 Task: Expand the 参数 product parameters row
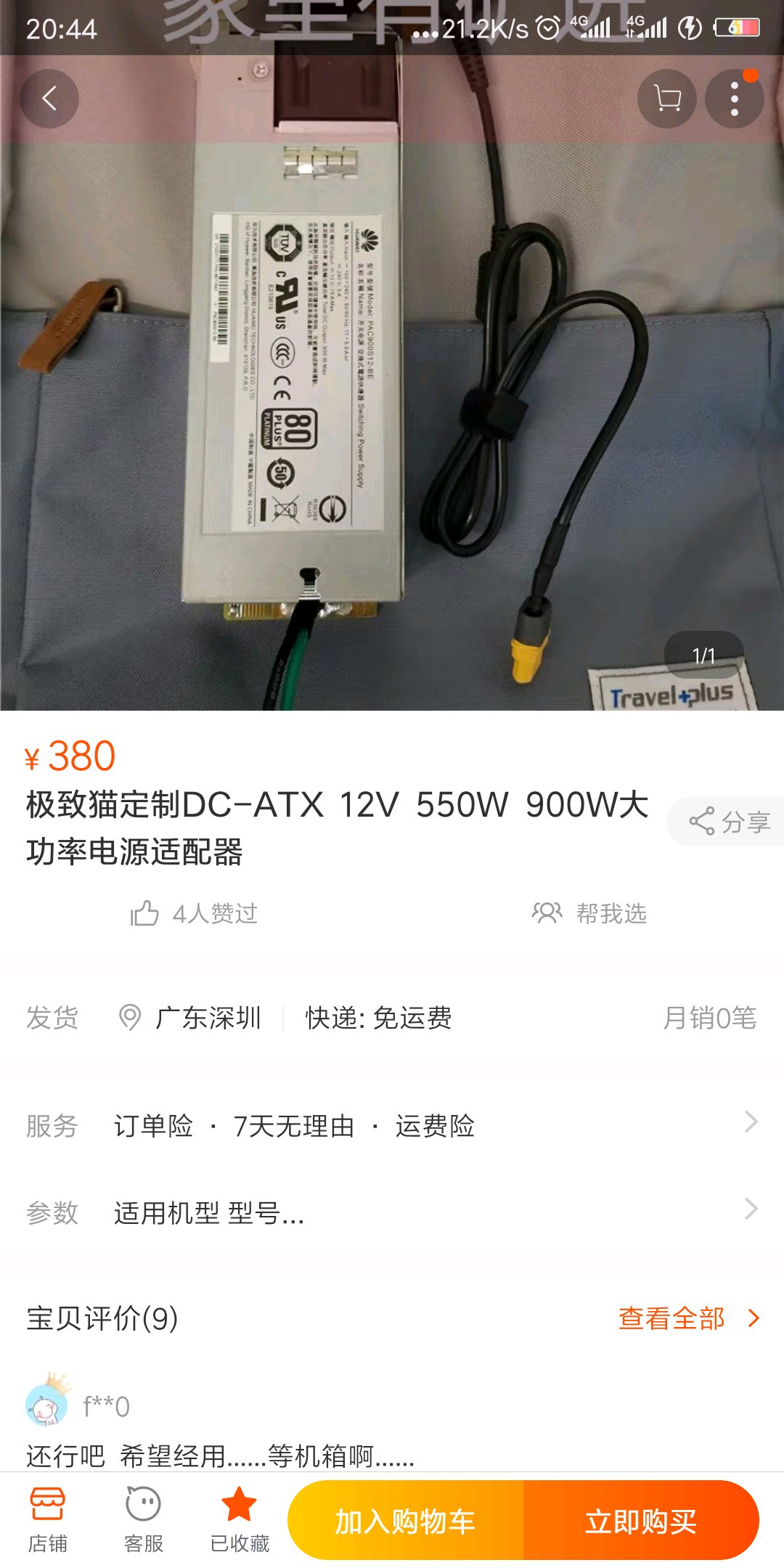coord(392,1212)
